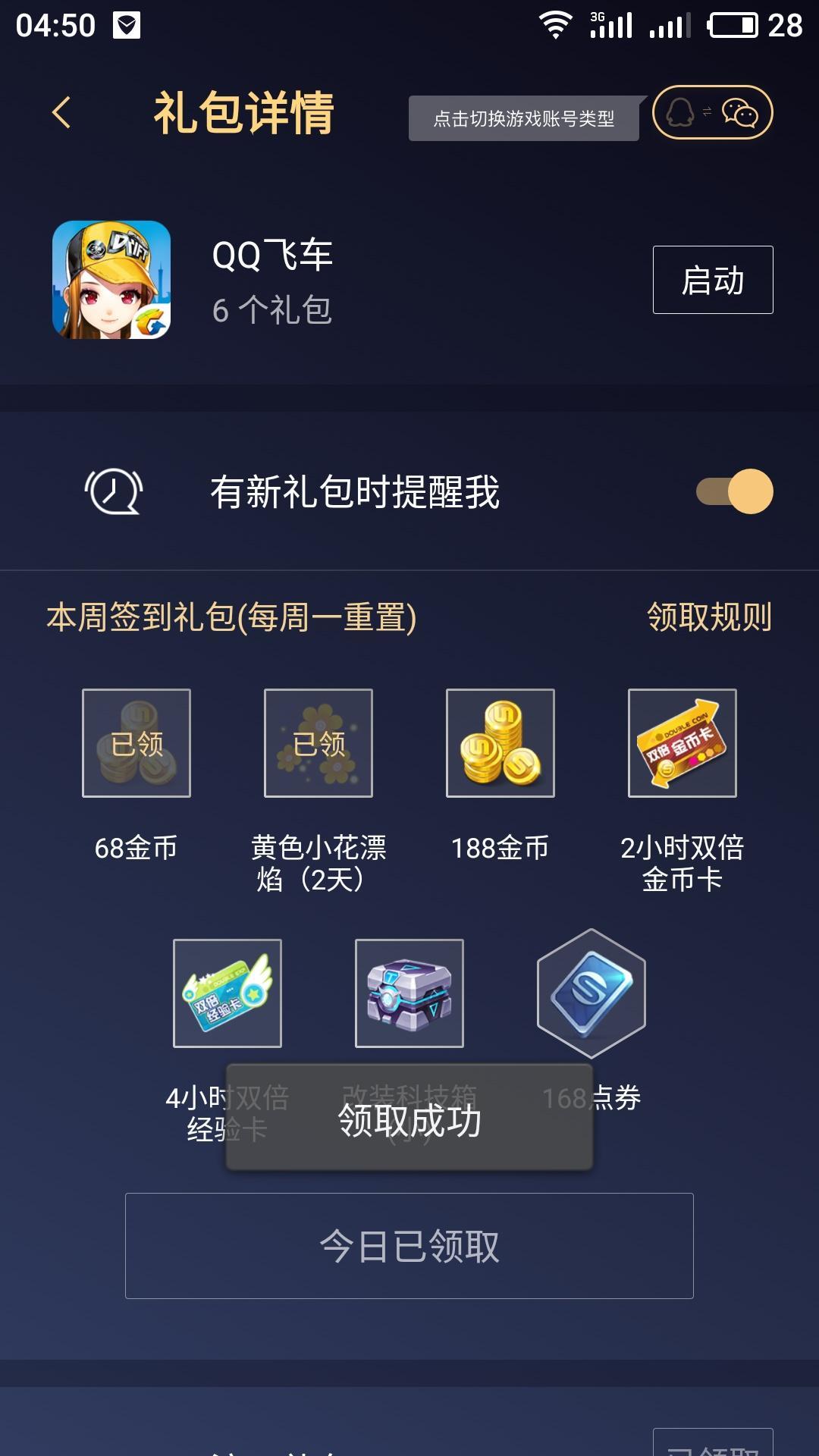View the 168点券 reward item
This screenshot has width=819, height=1456.
(x=591, y=993)
